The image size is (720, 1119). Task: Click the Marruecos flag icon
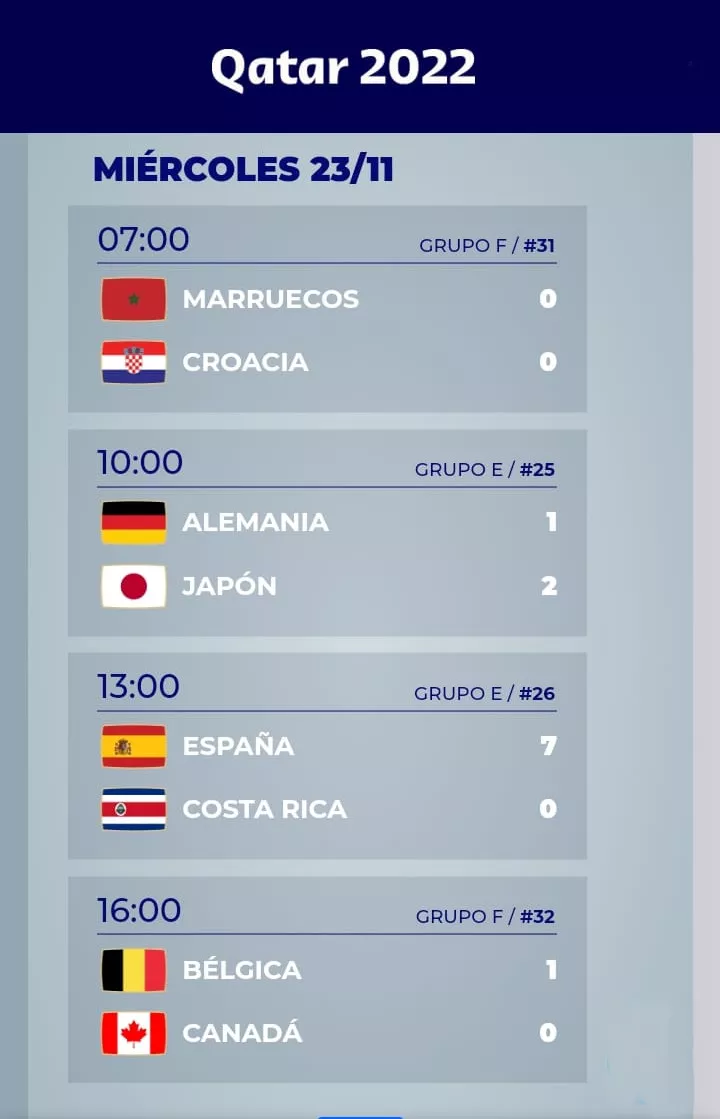click(133, 298)
